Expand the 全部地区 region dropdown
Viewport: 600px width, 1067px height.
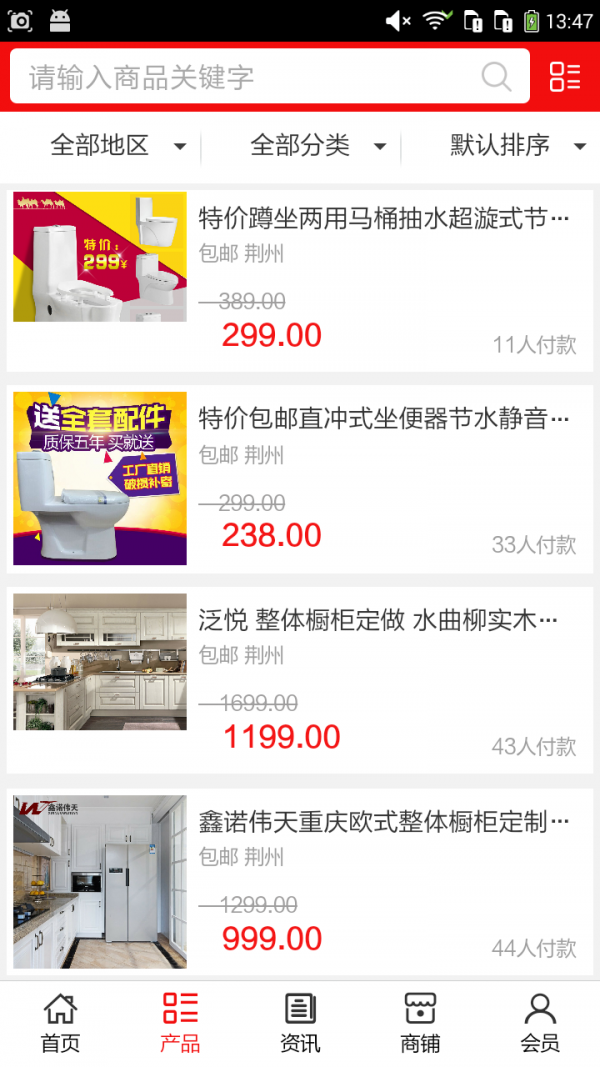(118, 146)
